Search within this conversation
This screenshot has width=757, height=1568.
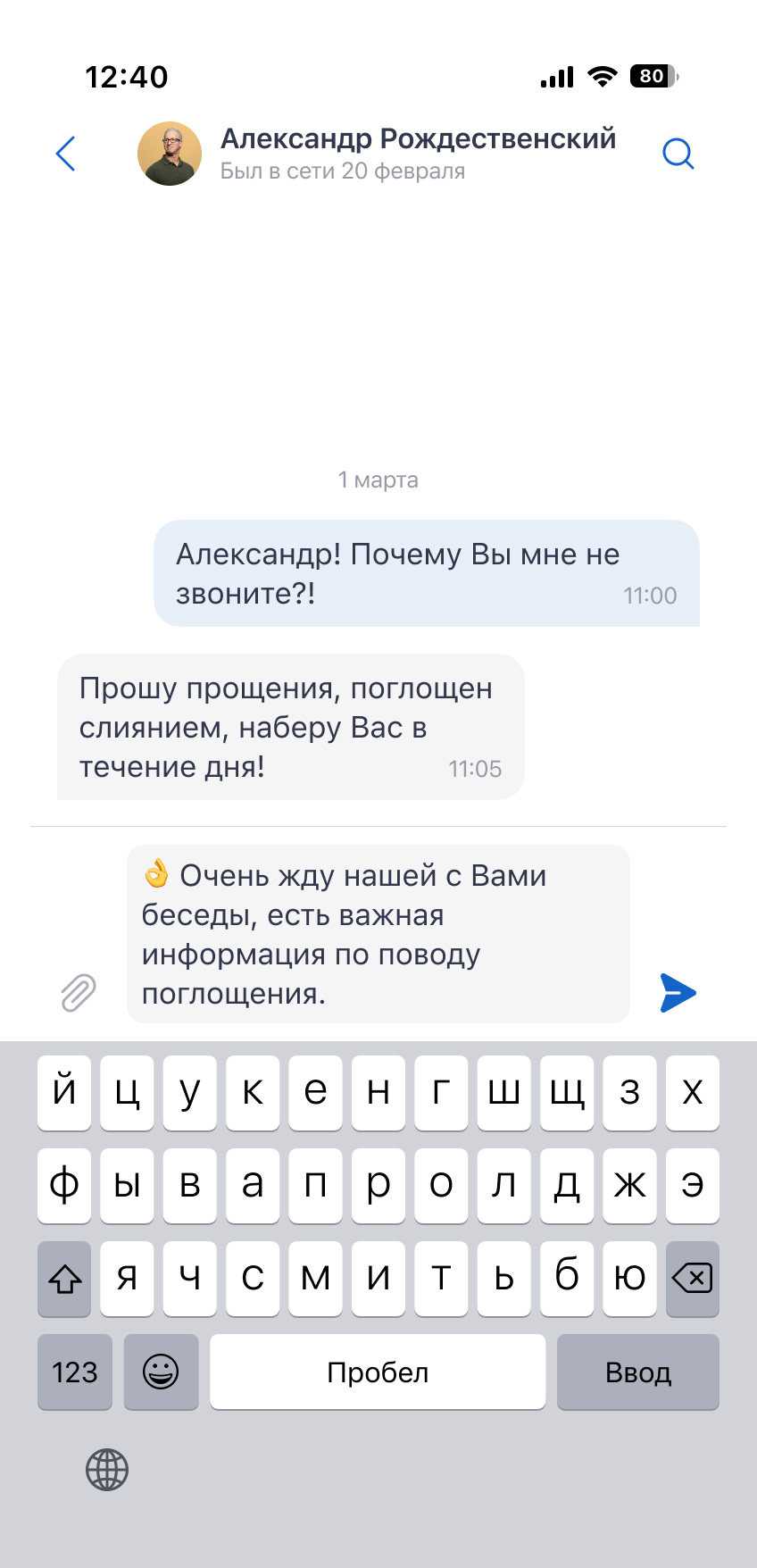pyautogui.click(x=678, y=154)
